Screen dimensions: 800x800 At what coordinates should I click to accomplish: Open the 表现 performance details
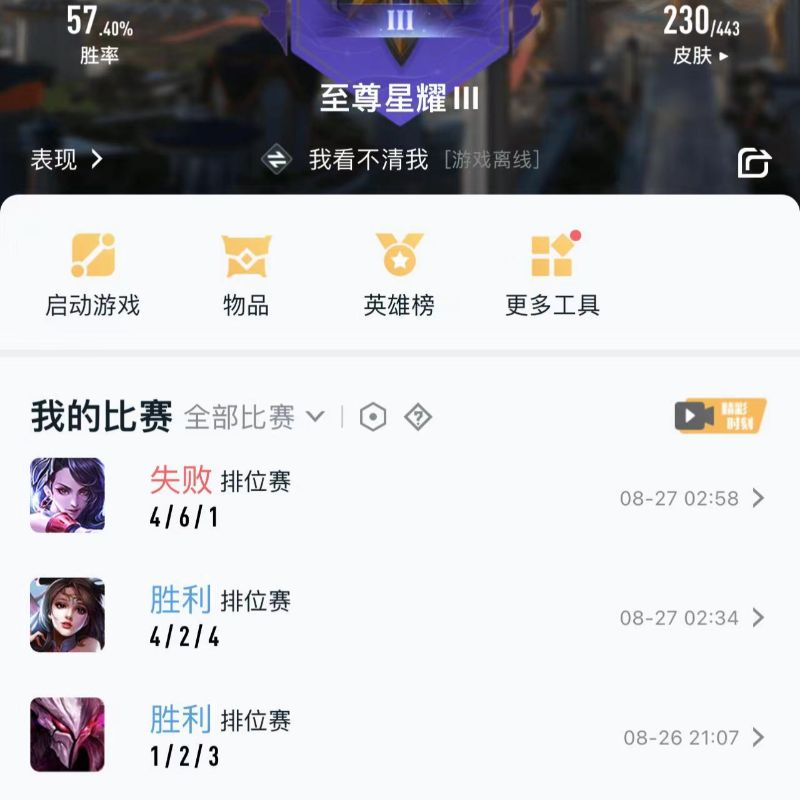point(66,159)
